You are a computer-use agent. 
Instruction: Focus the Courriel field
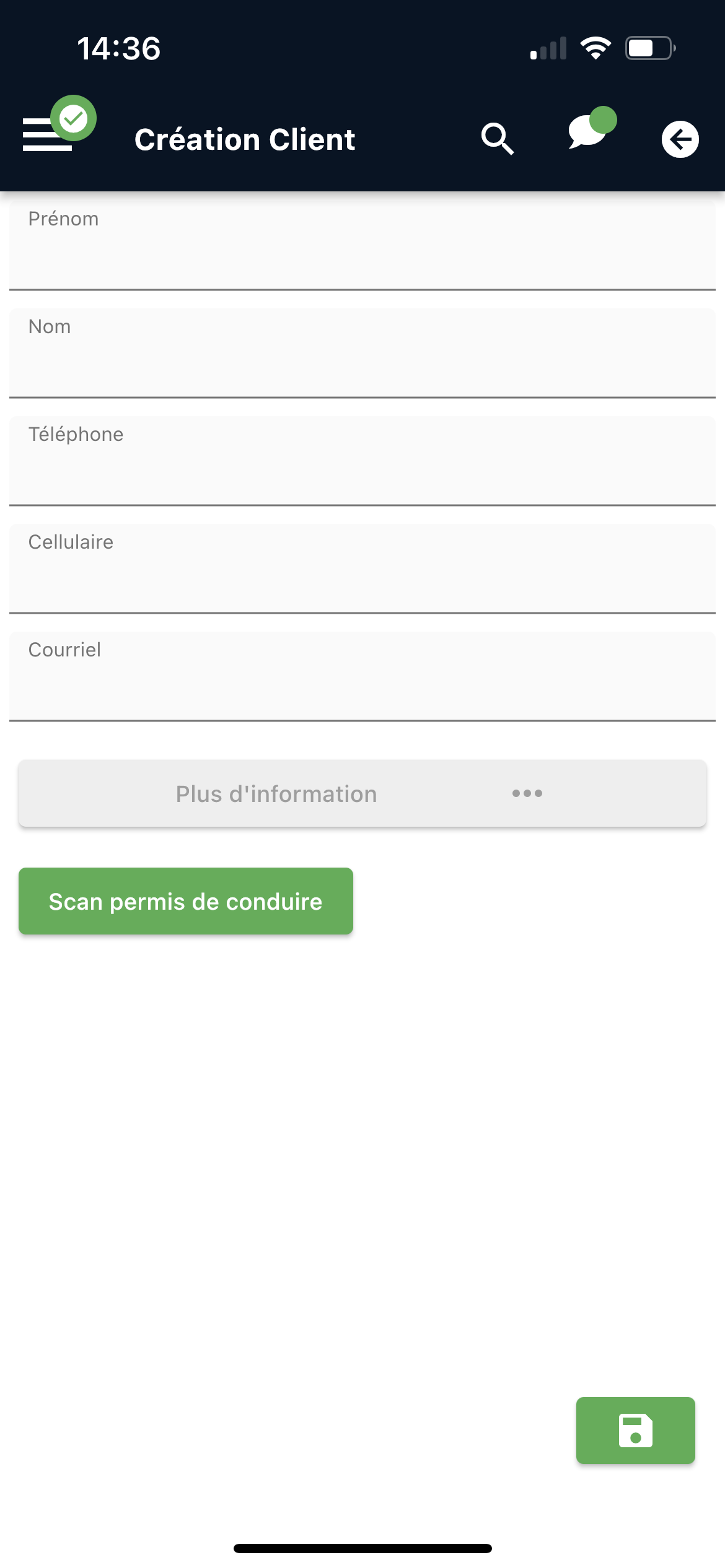point(362,677)
